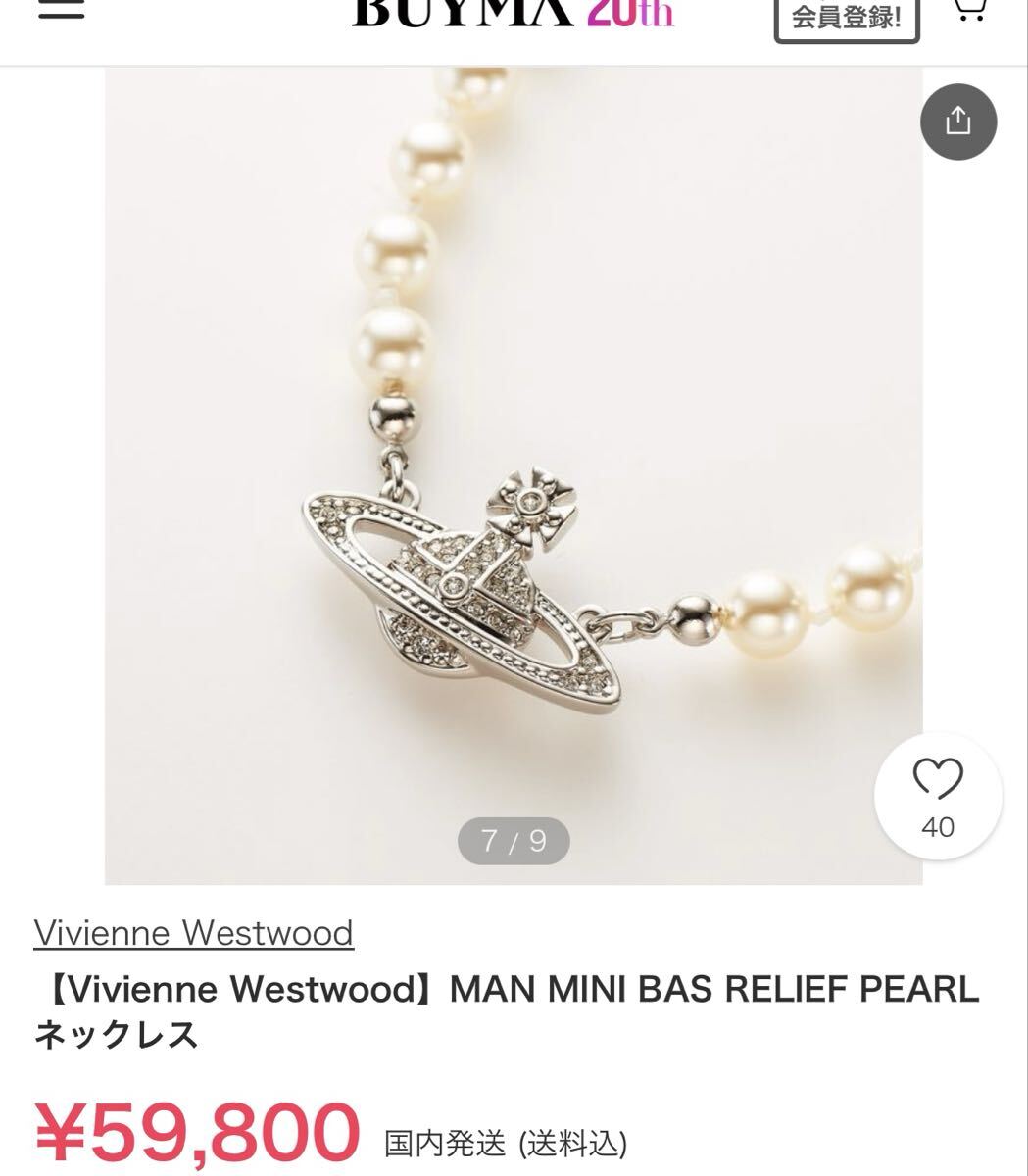Tap the 会員登録! sign-up button
The image size is (1028, 1176).
[x=847, y=18]
